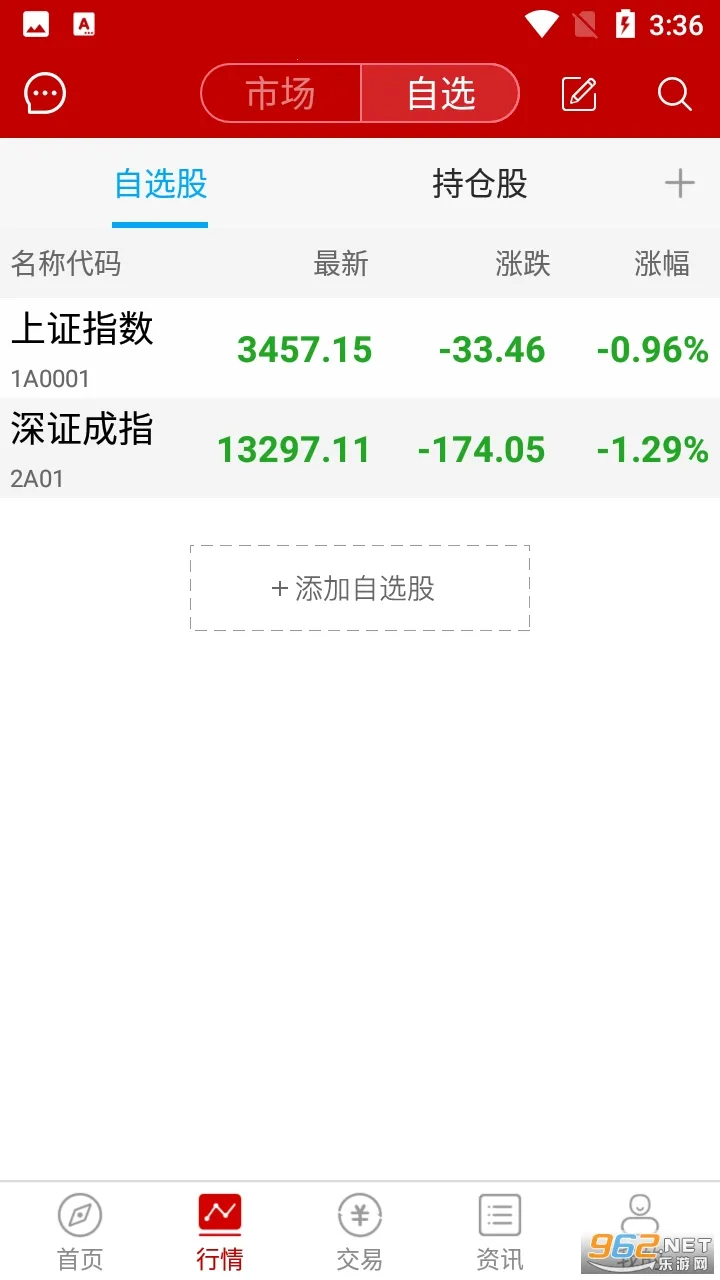Go to the 首页 tab
The height and width of the screenshot is (1280, 720).
pyautogui.click(x=80, y=1232)
